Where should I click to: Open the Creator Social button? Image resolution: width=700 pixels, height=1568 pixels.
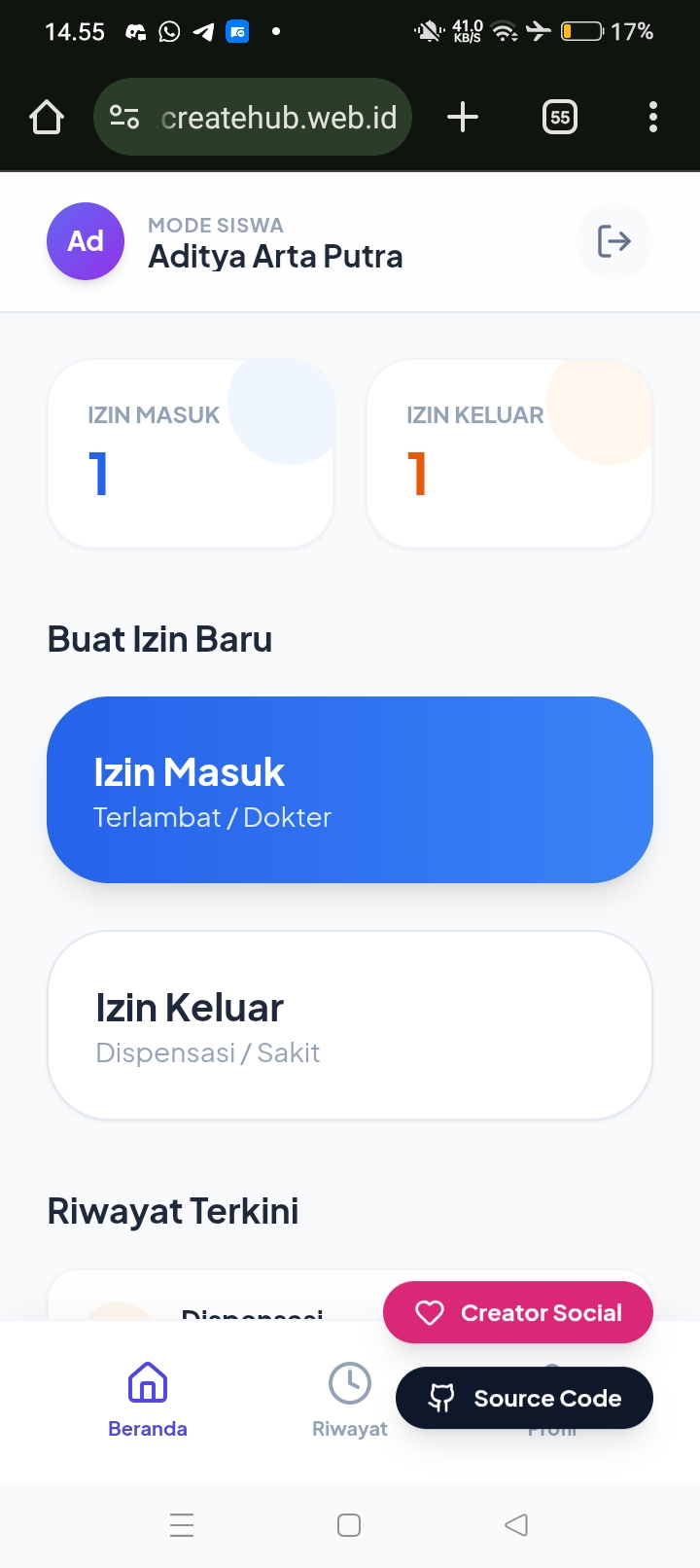[518, 1313]
